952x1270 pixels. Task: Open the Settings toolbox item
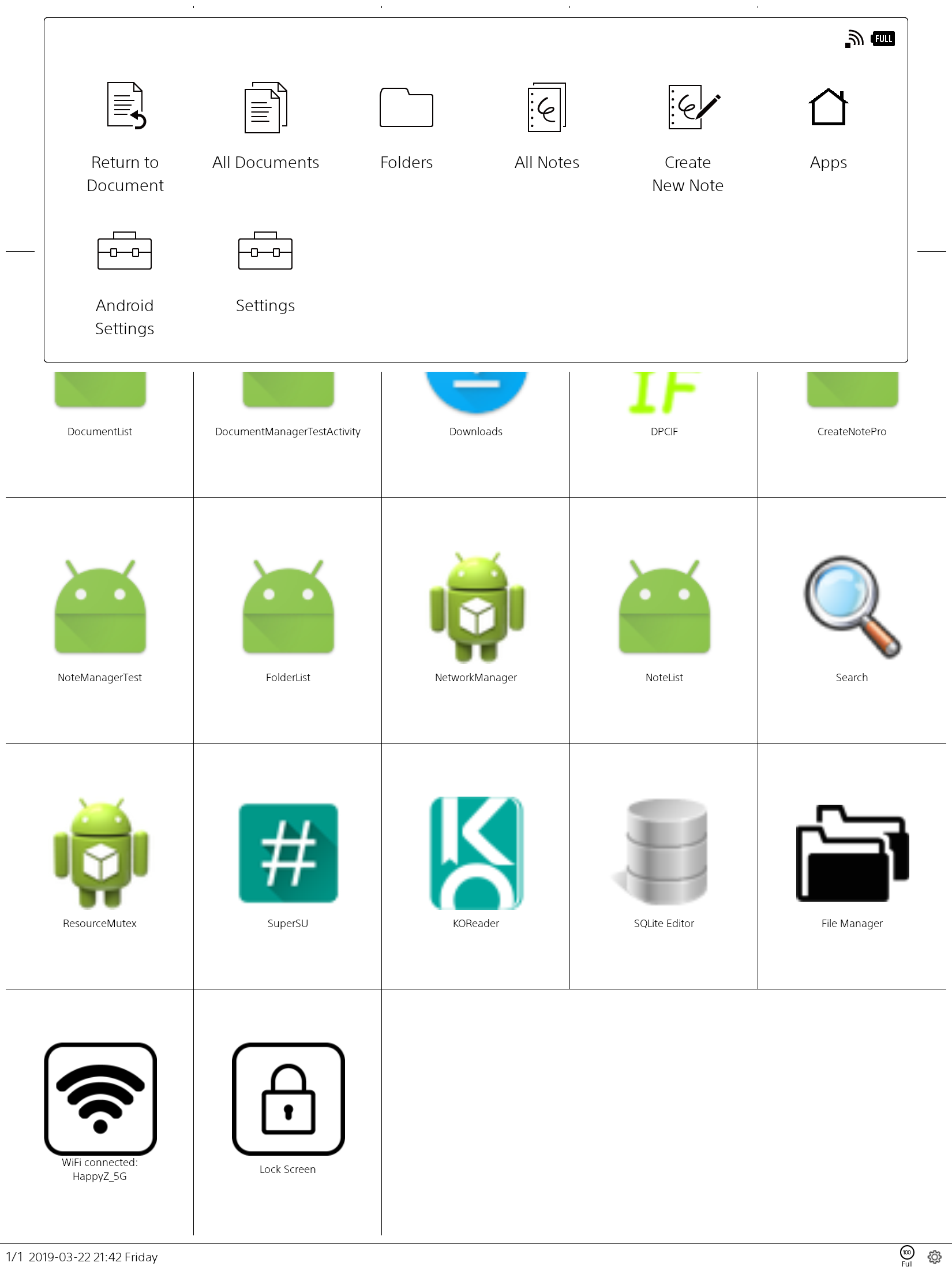[265, 271]
